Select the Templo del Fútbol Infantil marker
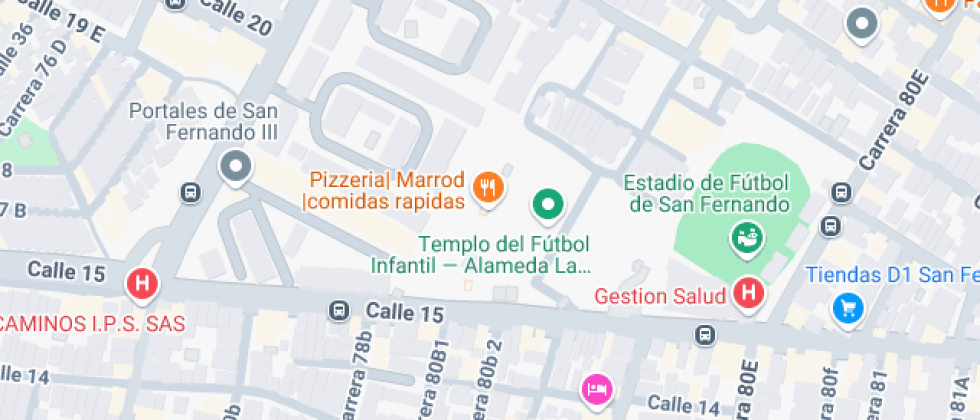This screenshot has height=420, width=980. point(546,205)
